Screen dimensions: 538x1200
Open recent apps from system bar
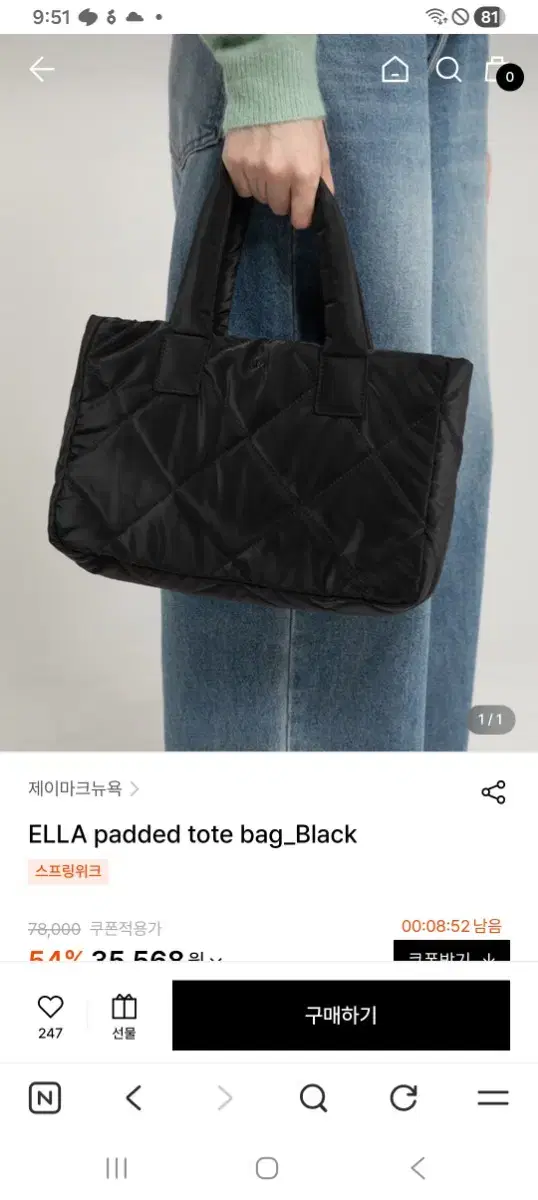[117, 1167]
